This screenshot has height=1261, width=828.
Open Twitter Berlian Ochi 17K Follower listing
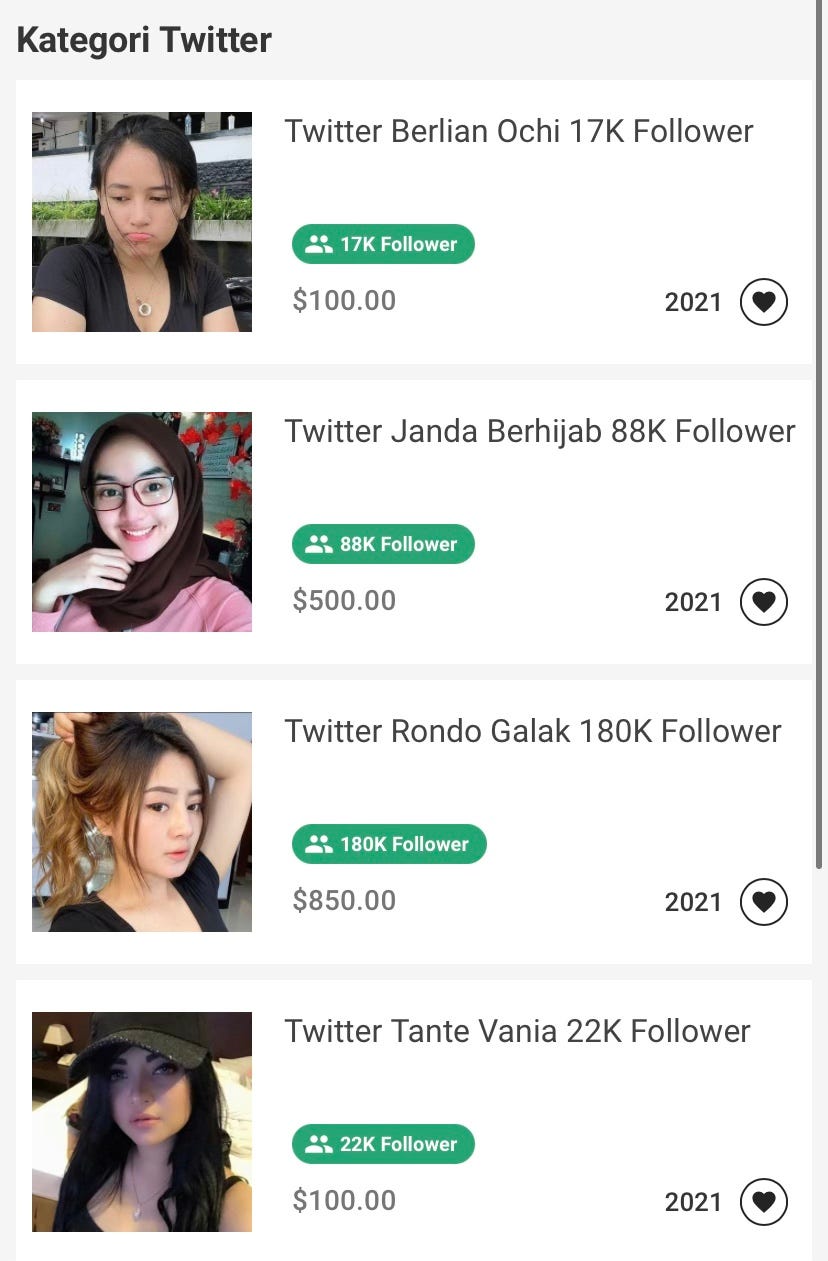tap(518, 131)
